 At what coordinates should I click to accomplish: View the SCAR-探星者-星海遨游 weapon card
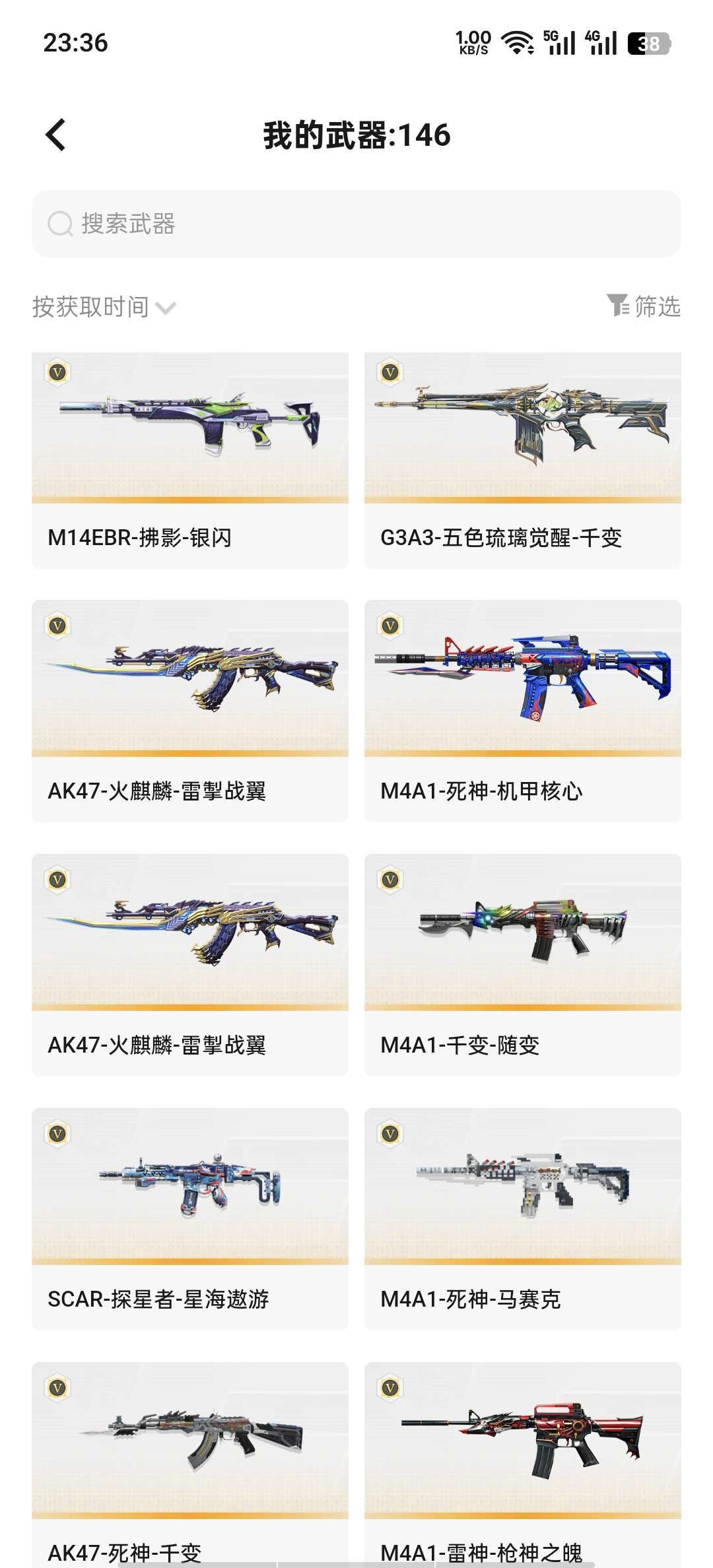(190, 1218)
